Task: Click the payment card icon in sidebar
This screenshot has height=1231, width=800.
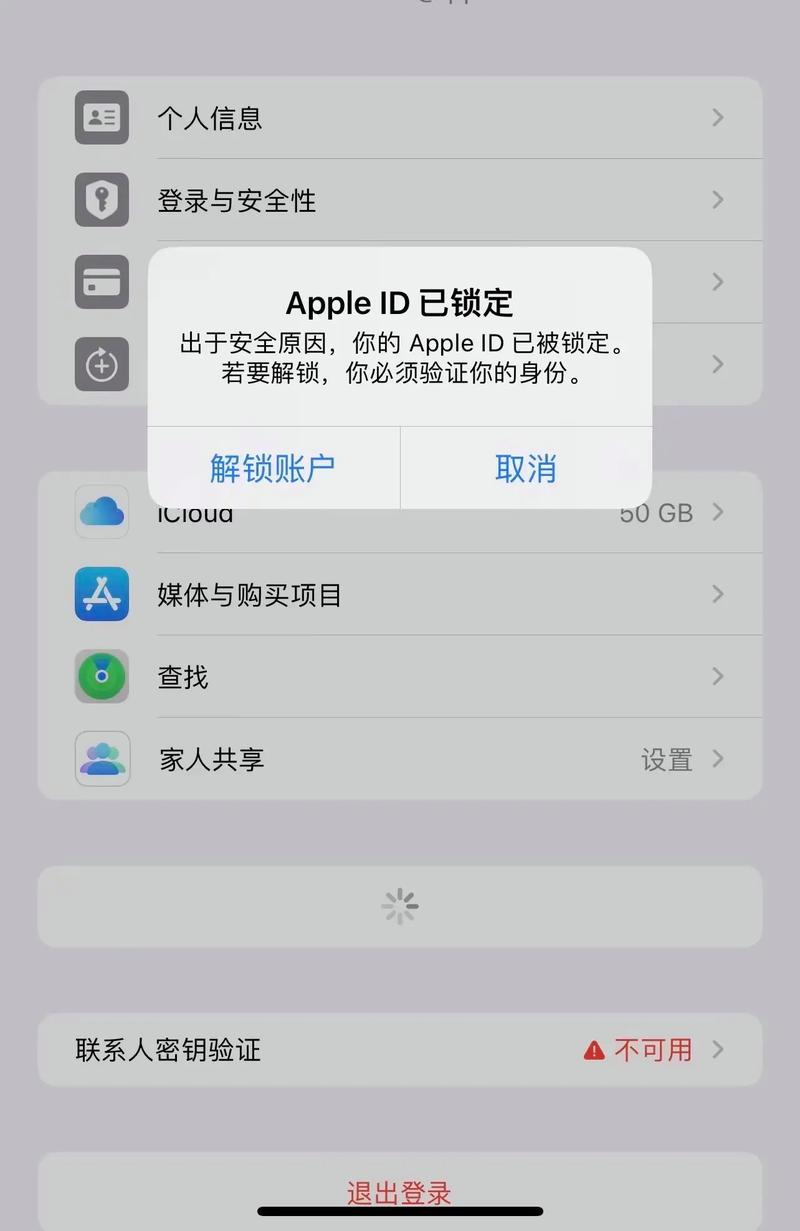Action: (x=101, y=282)
